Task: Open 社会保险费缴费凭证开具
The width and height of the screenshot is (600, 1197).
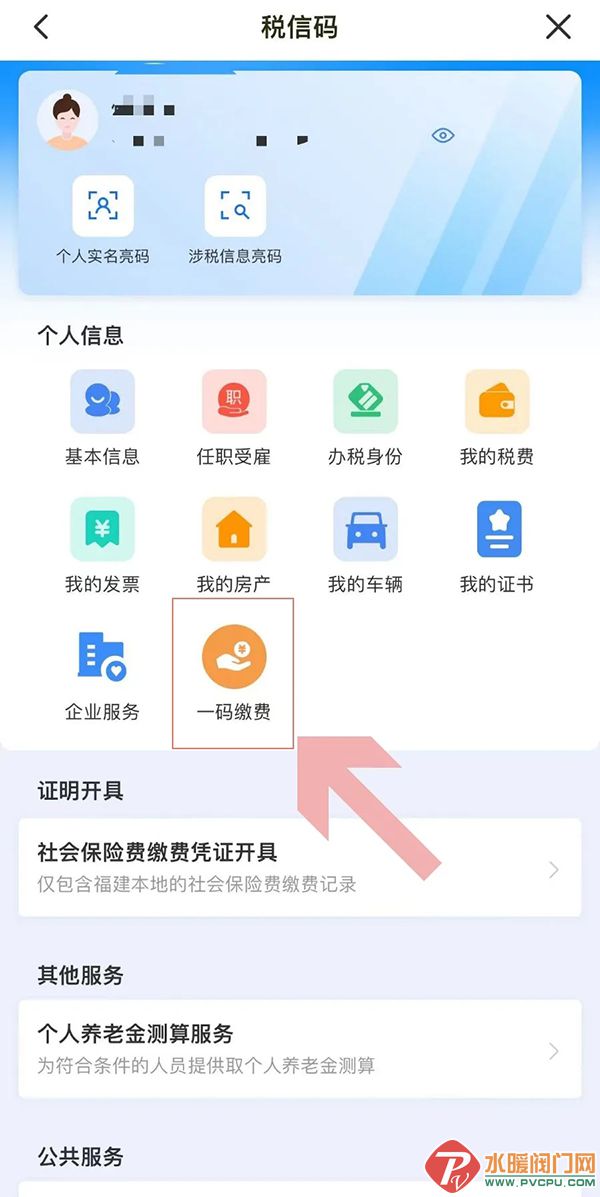Action: click(x=300, y=867)
